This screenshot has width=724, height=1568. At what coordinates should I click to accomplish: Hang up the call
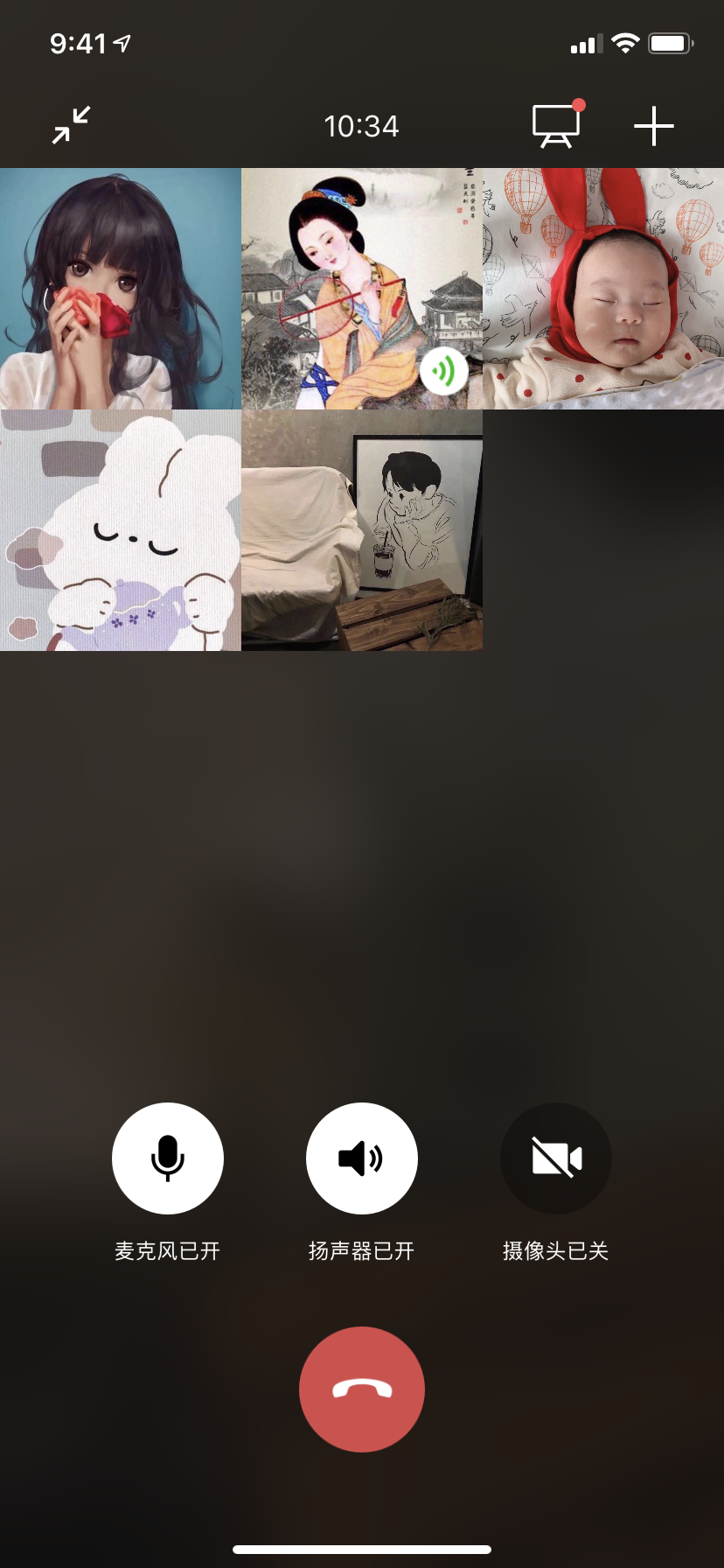[362, 1389]
